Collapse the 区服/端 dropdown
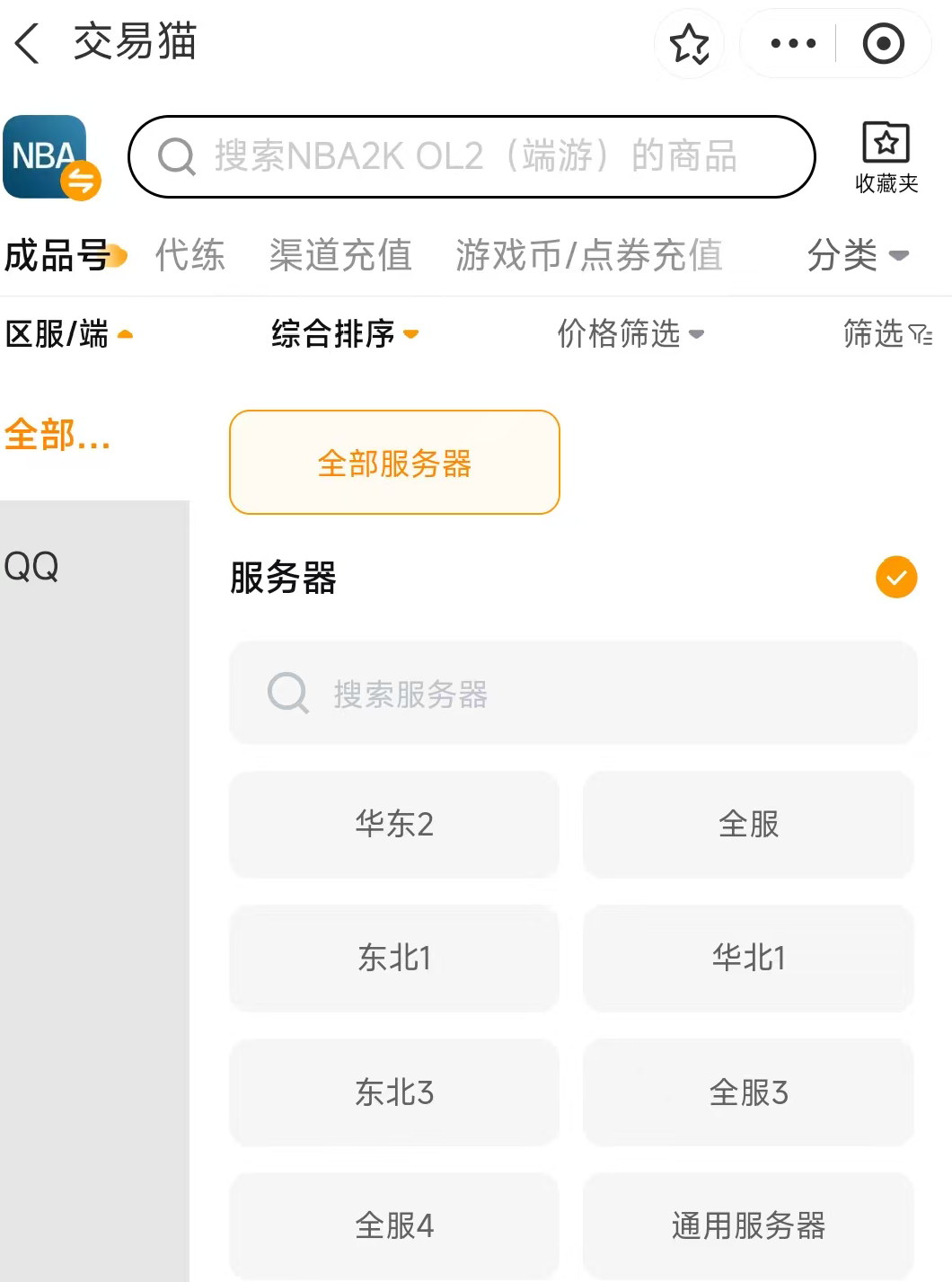 (x=69, y=334)
